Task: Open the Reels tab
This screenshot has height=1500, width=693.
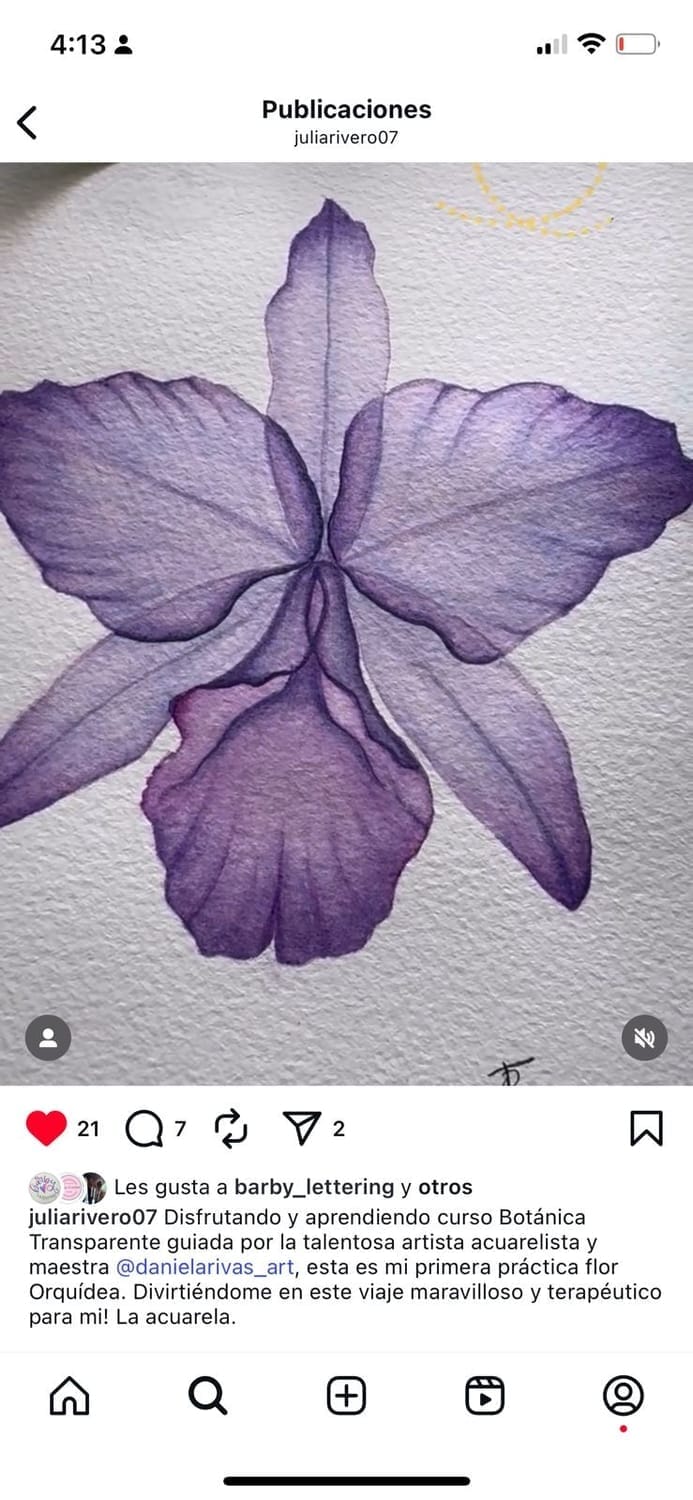Action: [x=485, y=1396]
